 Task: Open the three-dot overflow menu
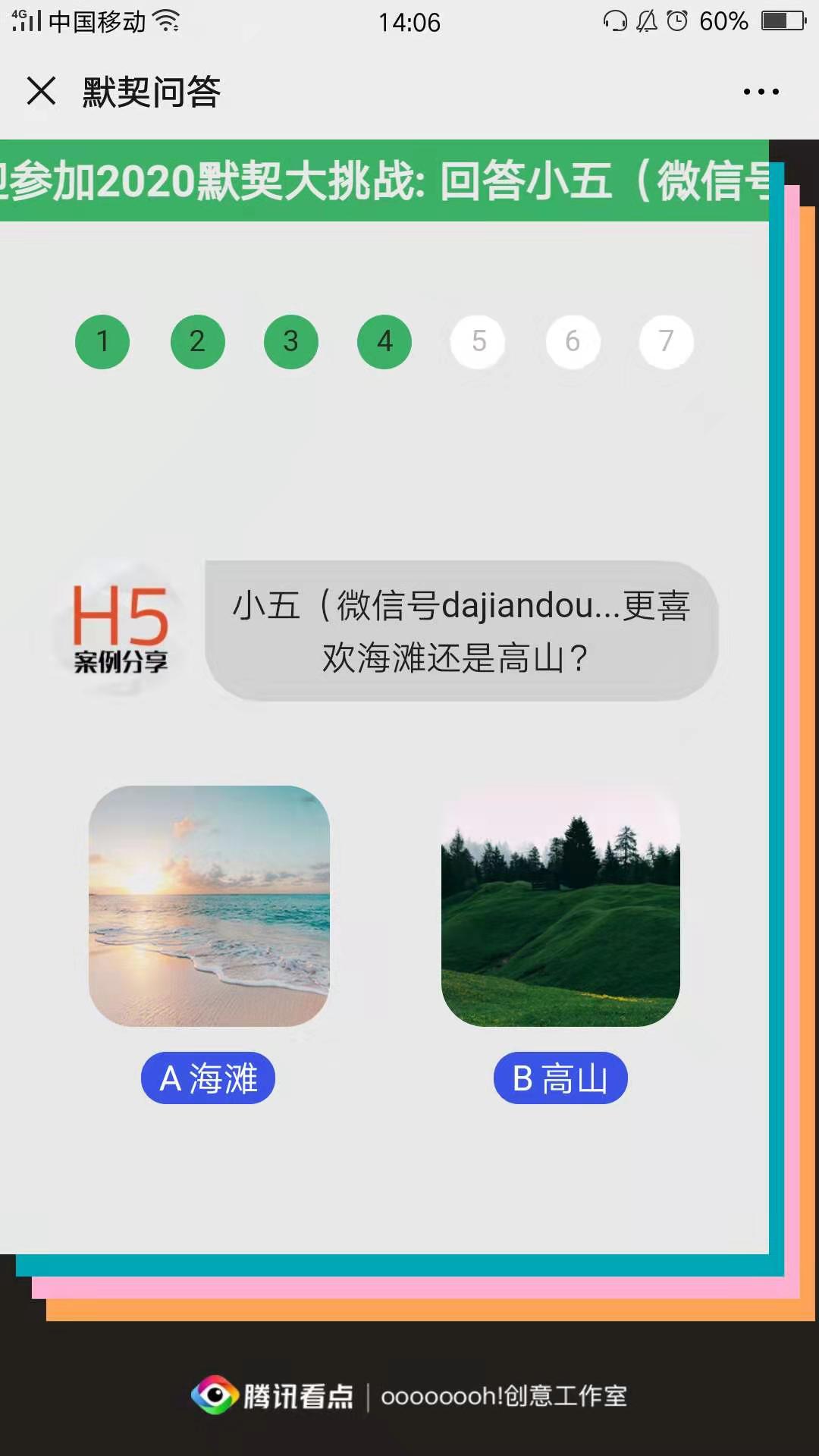761,92
